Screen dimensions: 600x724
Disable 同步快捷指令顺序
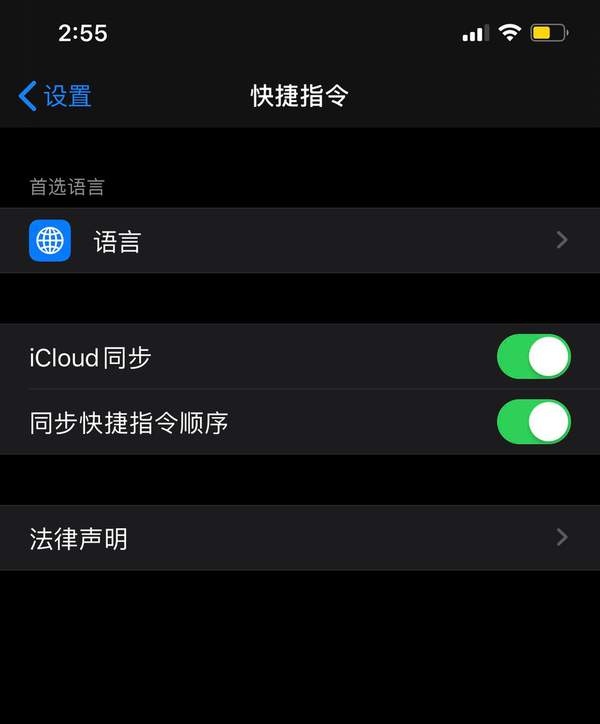[x=533, y=422]
